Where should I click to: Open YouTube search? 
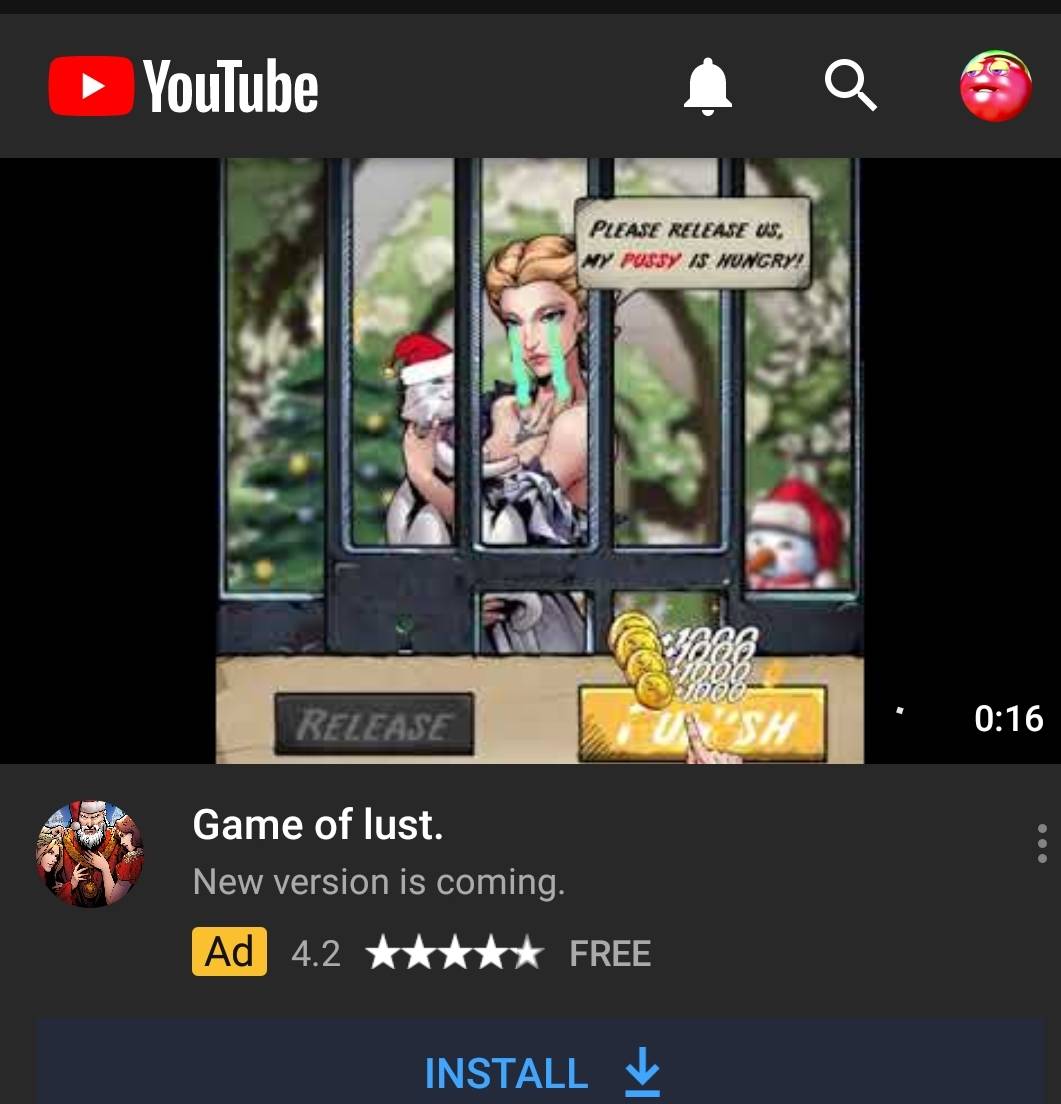[850, 86]
